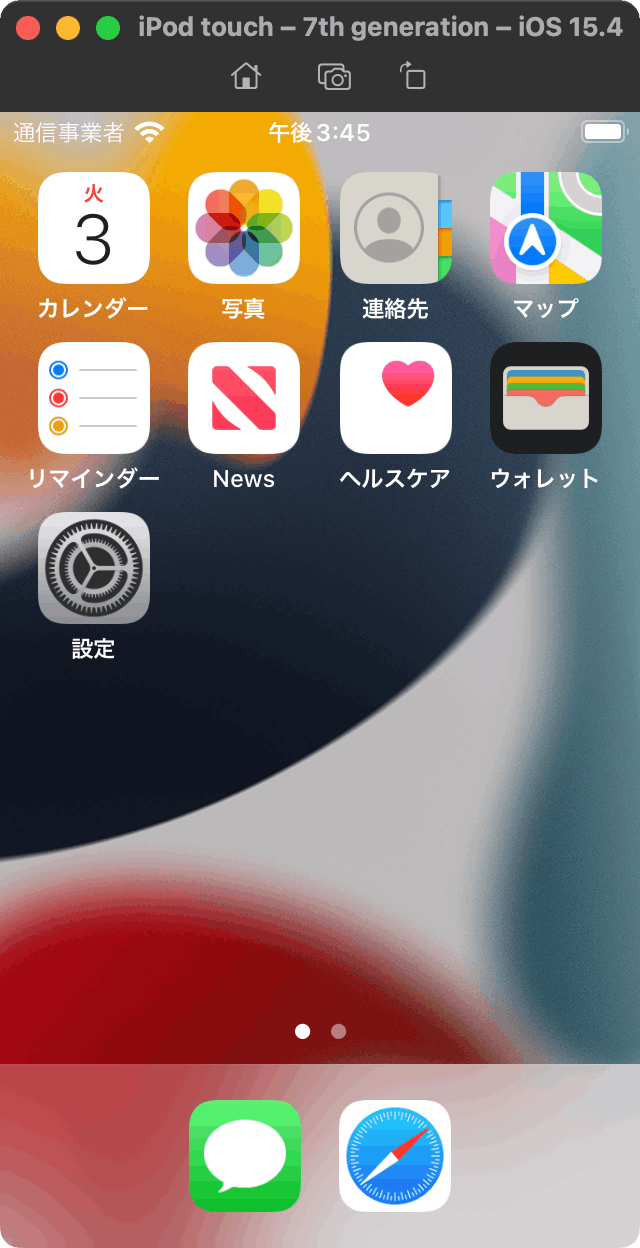Open 設定 settings app
640x1248 pixels.
click(94, 568)
